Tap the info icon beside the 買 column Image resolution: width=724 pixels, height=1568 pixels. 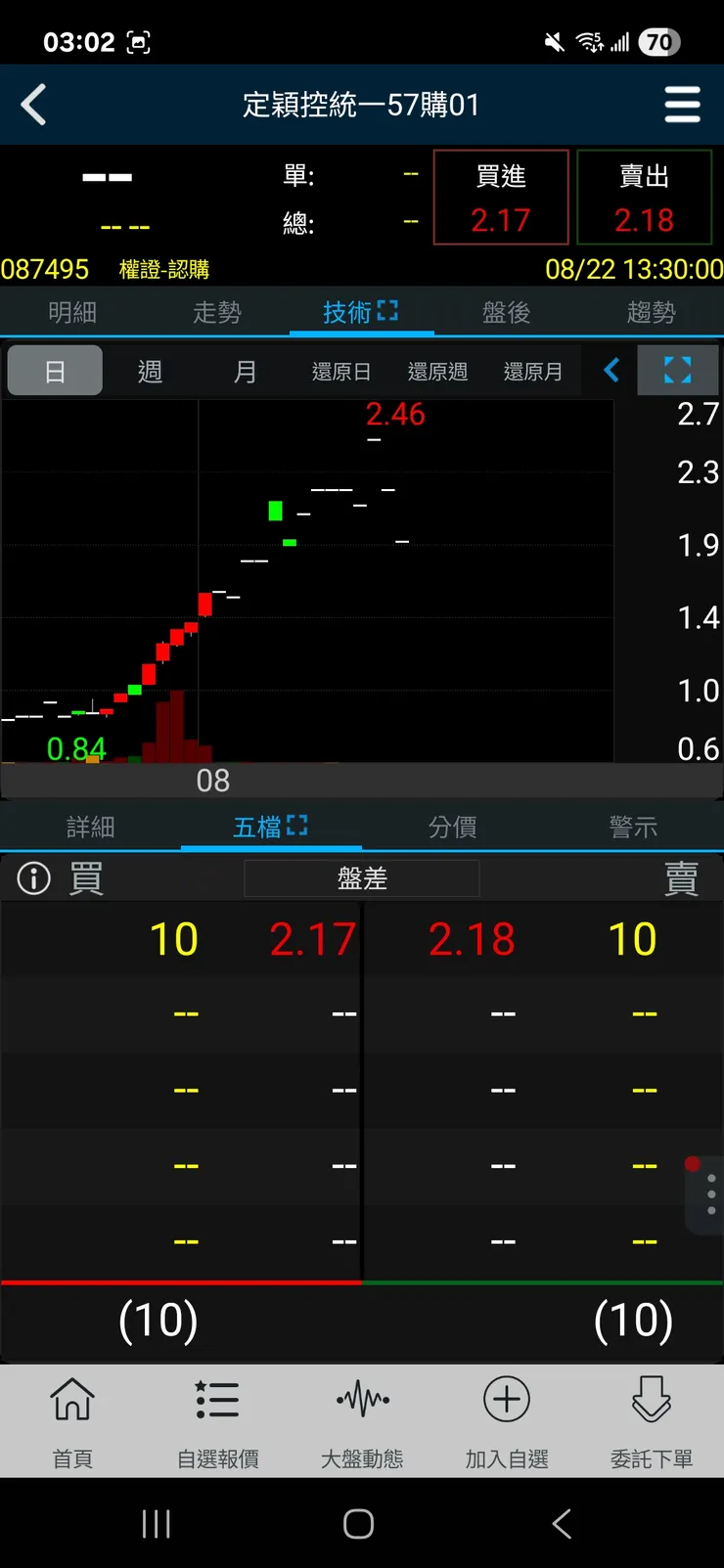(x=32, y=877)
